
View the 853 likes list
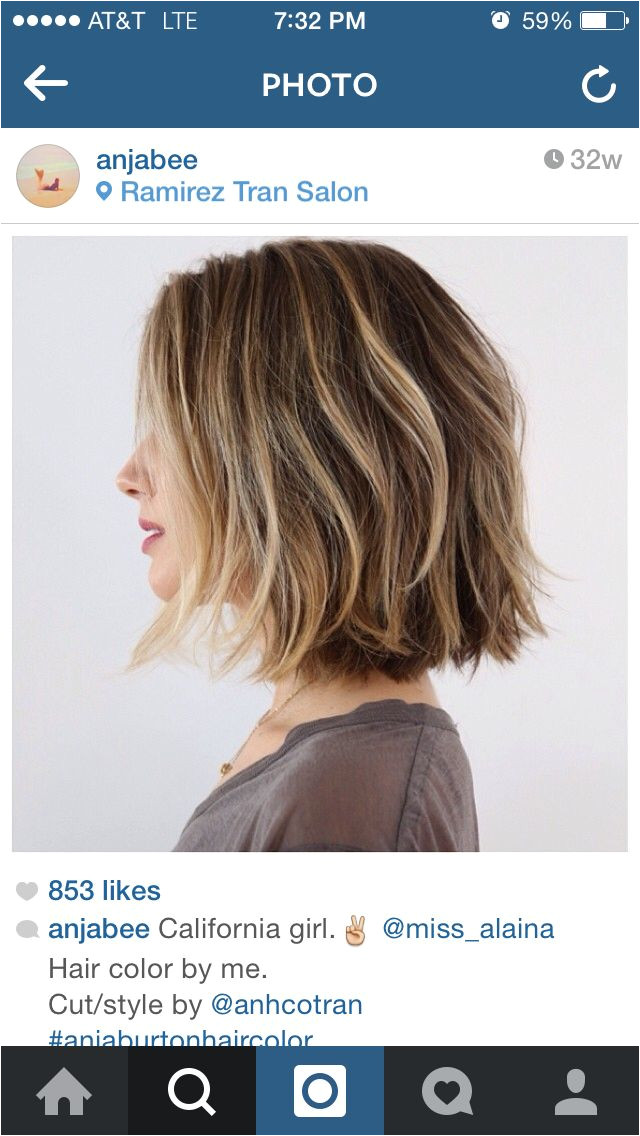pyautogui.click(x=104, y=890)
